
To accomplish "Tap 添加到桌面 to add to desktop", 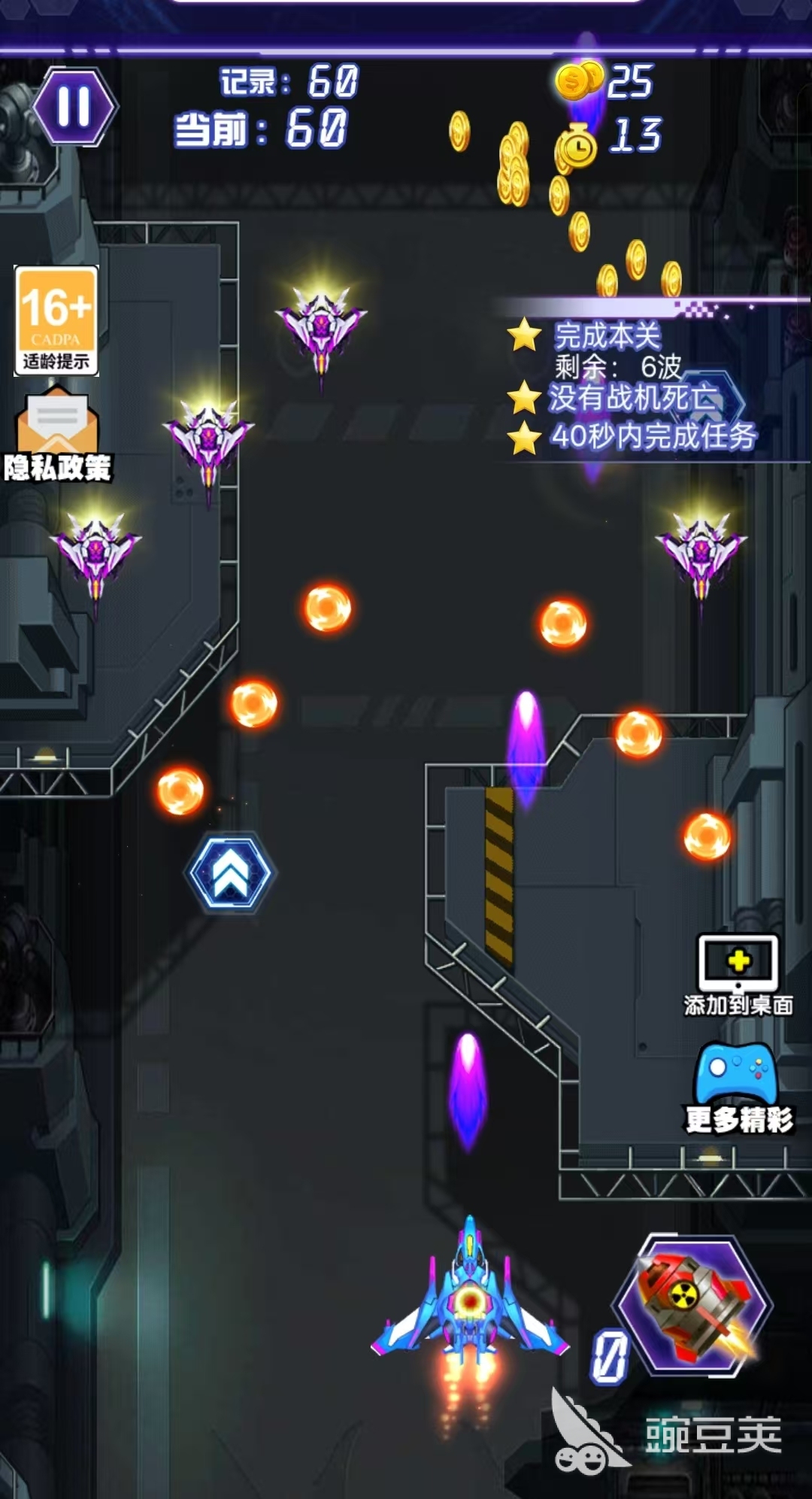I will 738,976.
